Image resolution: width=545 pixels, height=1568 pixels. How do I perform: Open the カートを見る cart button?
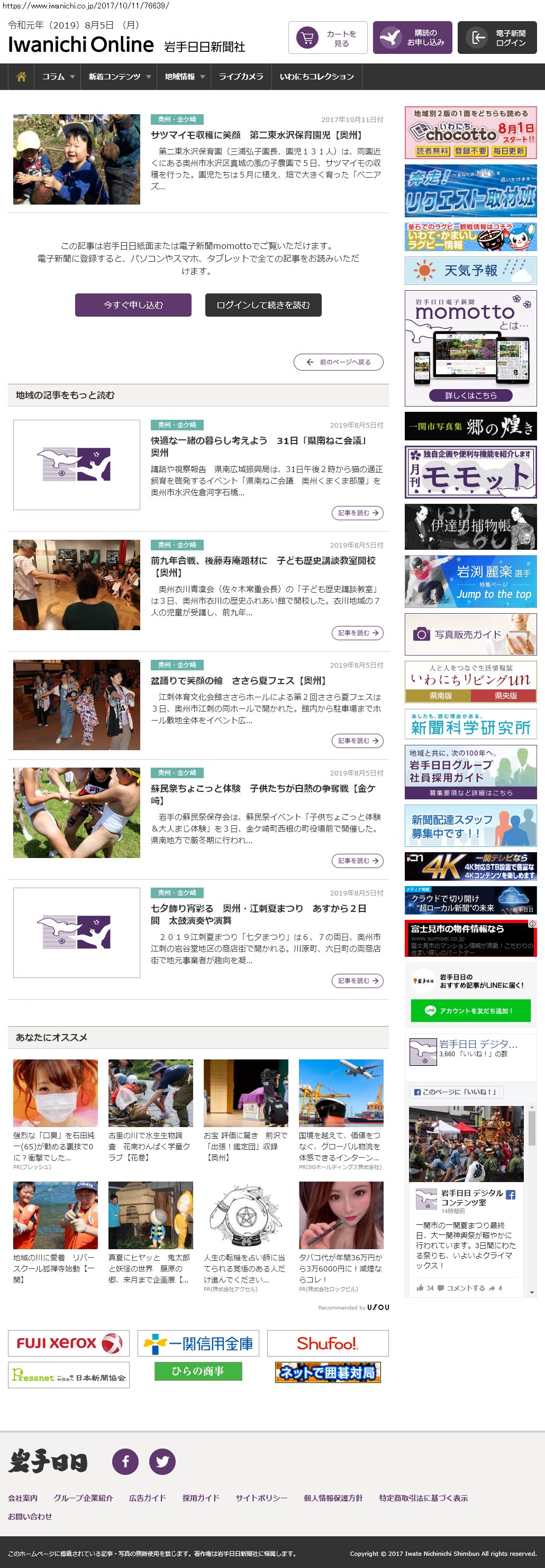point(328,38)
